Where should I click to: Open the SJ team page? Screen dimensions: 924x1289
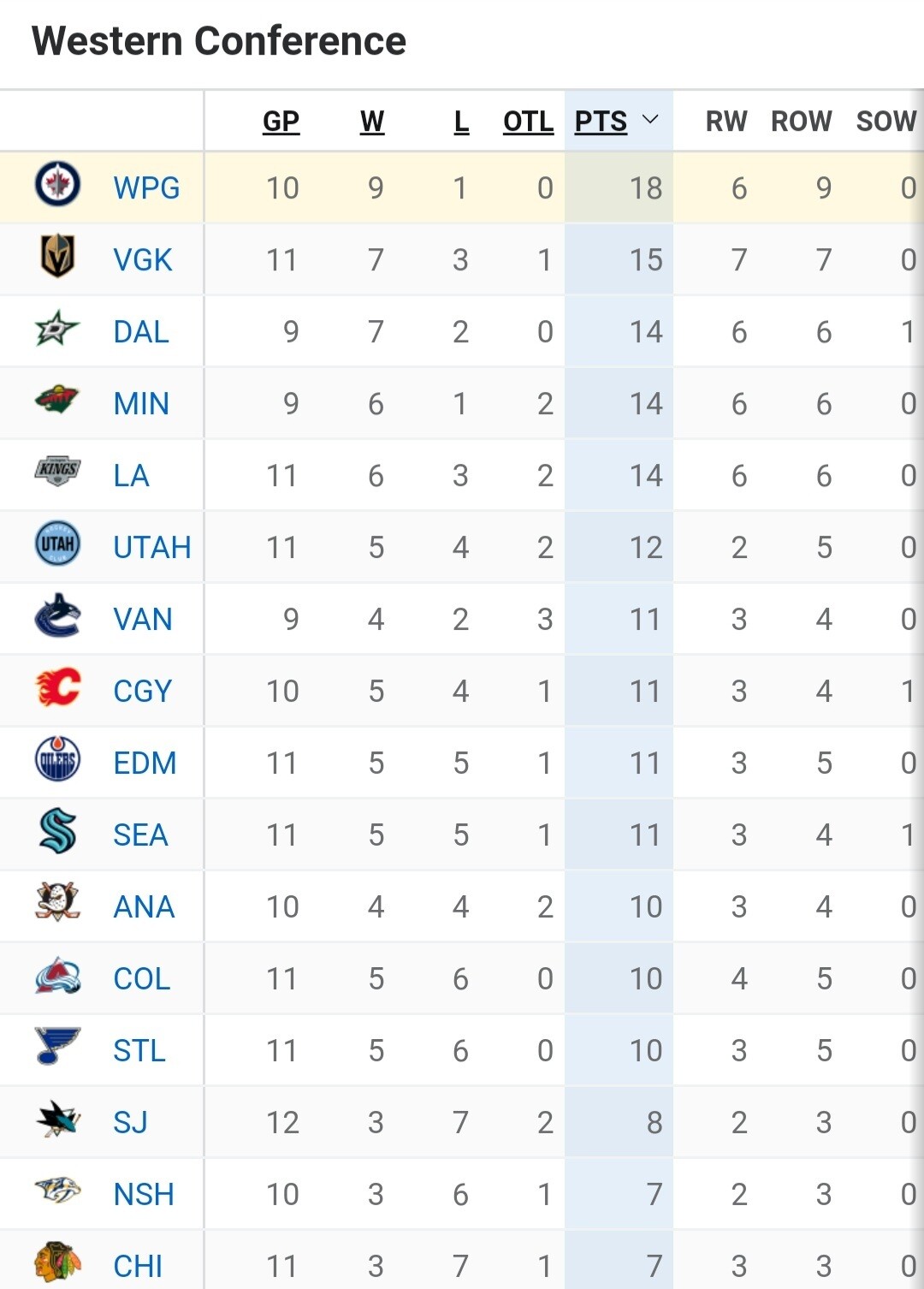click(130, 1122)
